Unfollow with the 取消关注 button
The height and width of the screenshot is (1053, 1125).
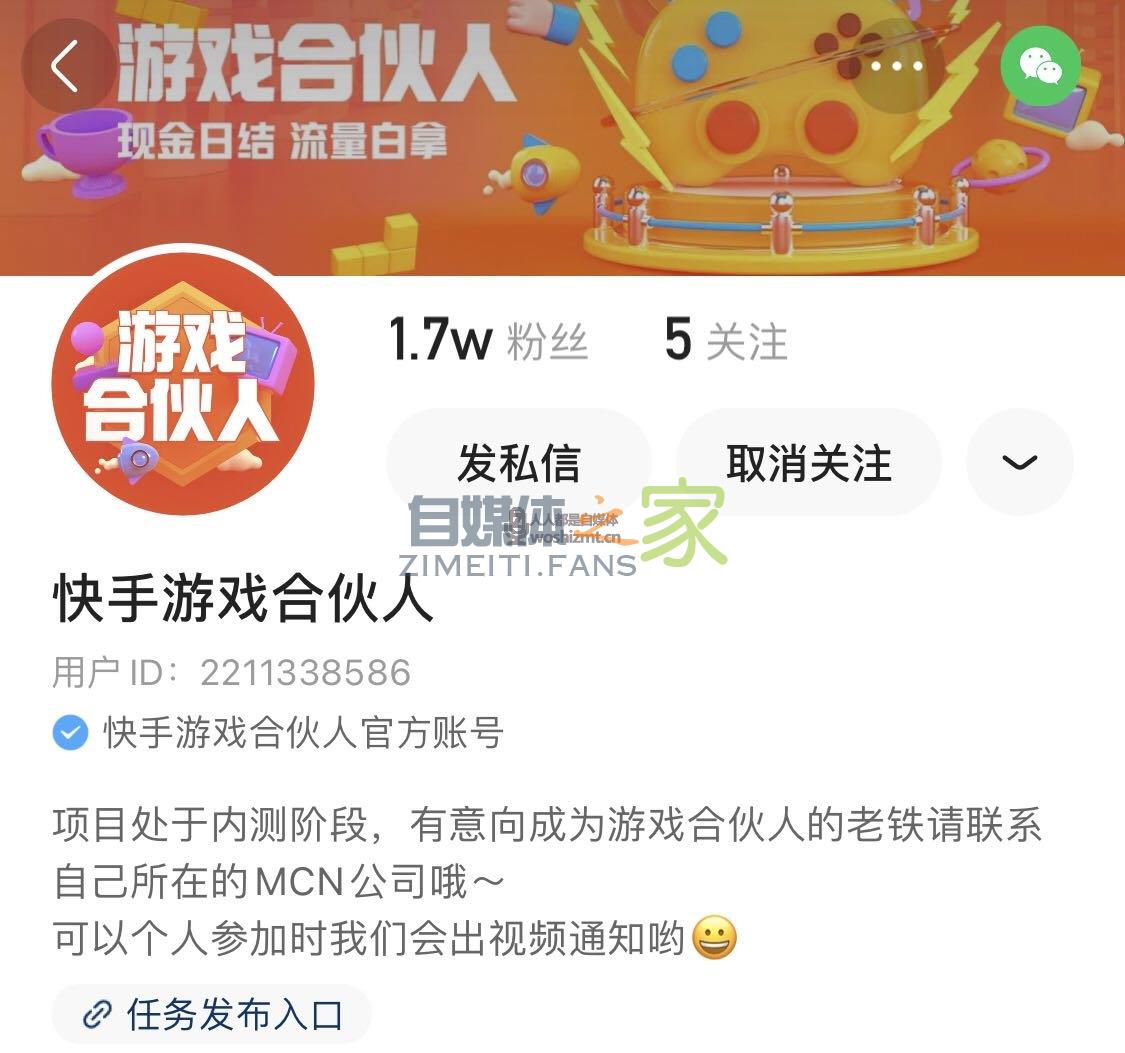(808, 463)
